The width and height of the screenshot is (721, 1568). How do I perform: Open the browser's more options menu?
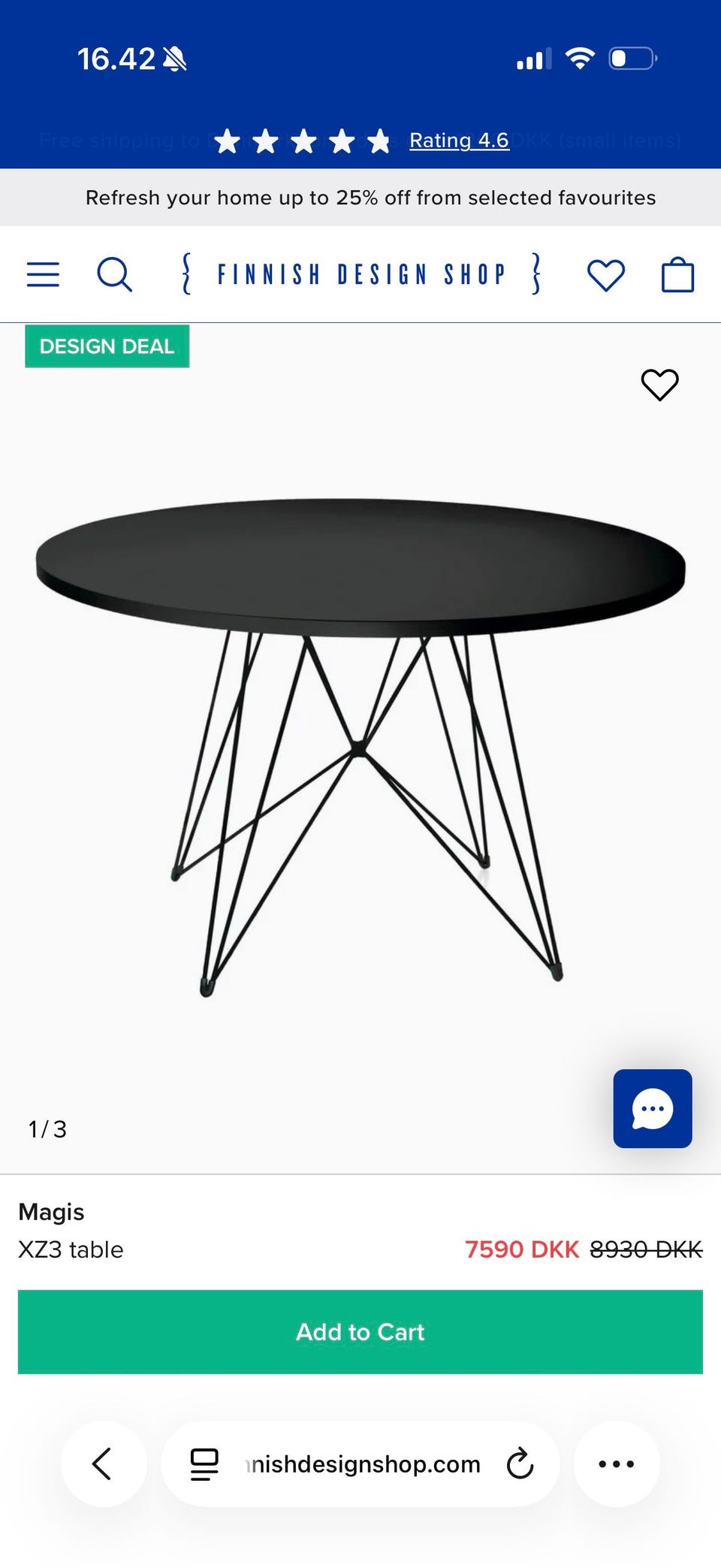click(617, 1464)
